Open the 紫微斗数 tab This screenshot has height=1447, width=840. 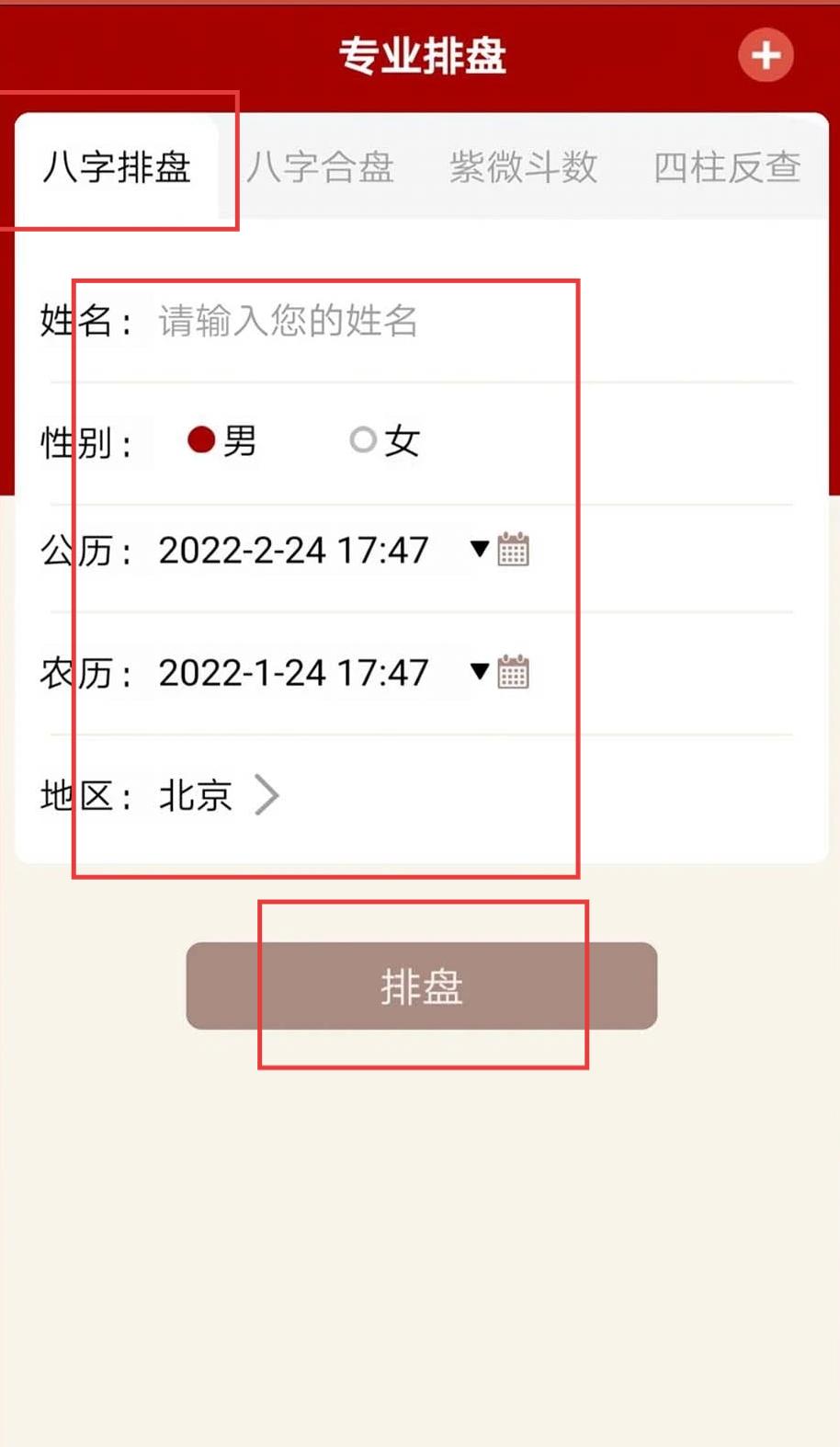(523, 167)
